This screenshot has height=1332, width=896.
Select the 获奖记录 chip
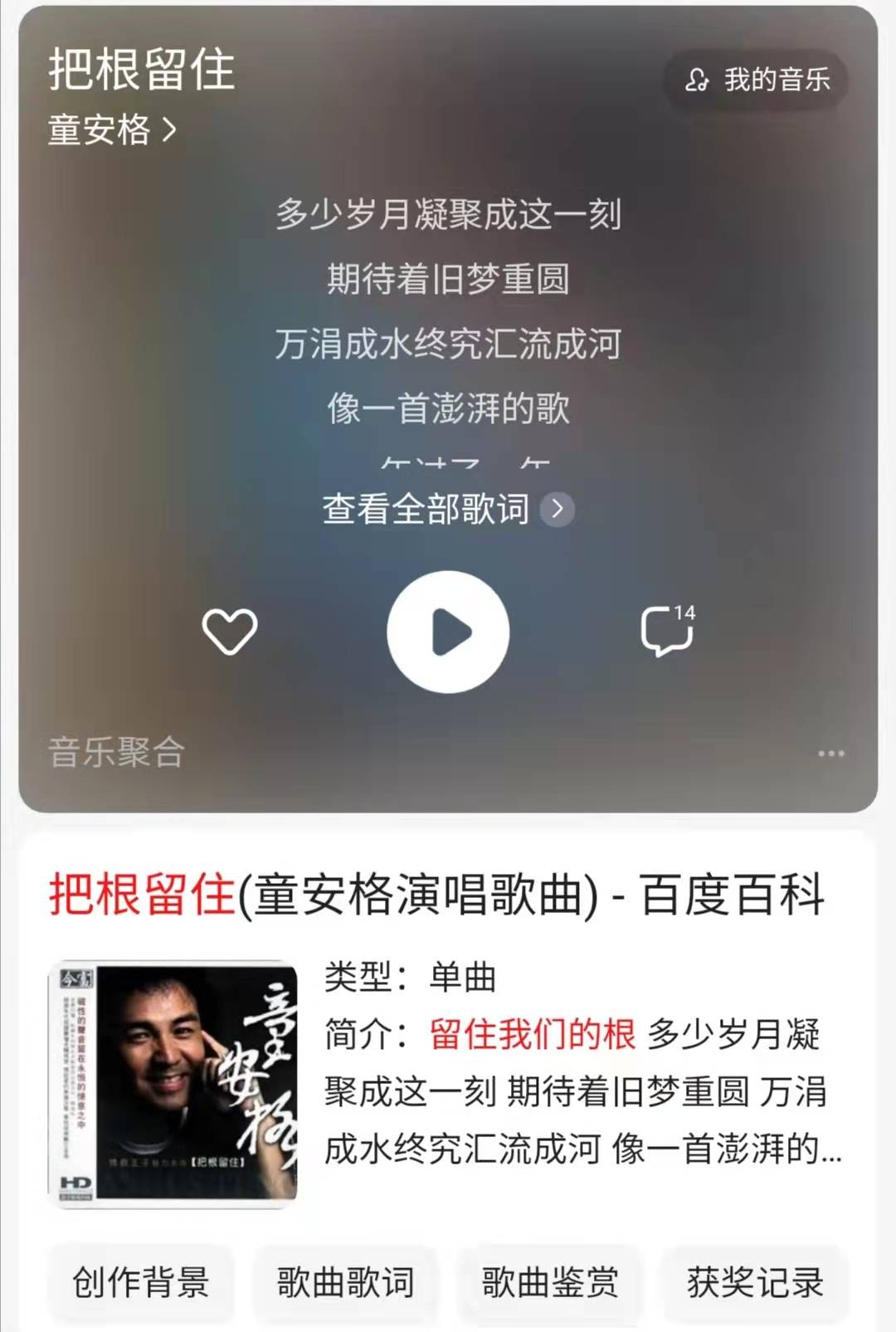[x=755, y=1282]
